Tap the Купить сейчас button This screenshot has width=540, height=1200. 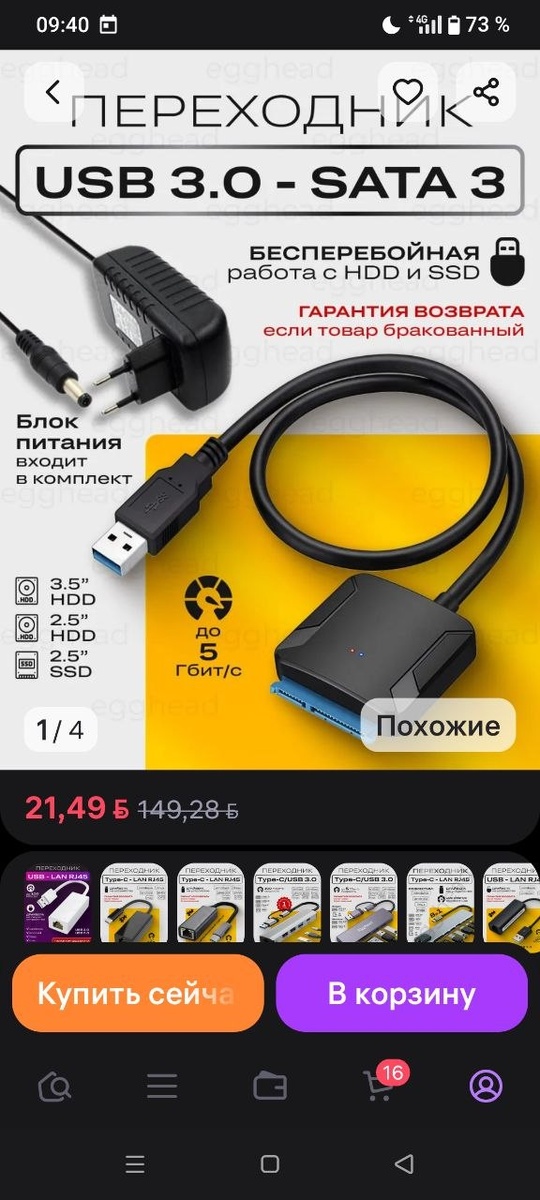pos(137,994)
